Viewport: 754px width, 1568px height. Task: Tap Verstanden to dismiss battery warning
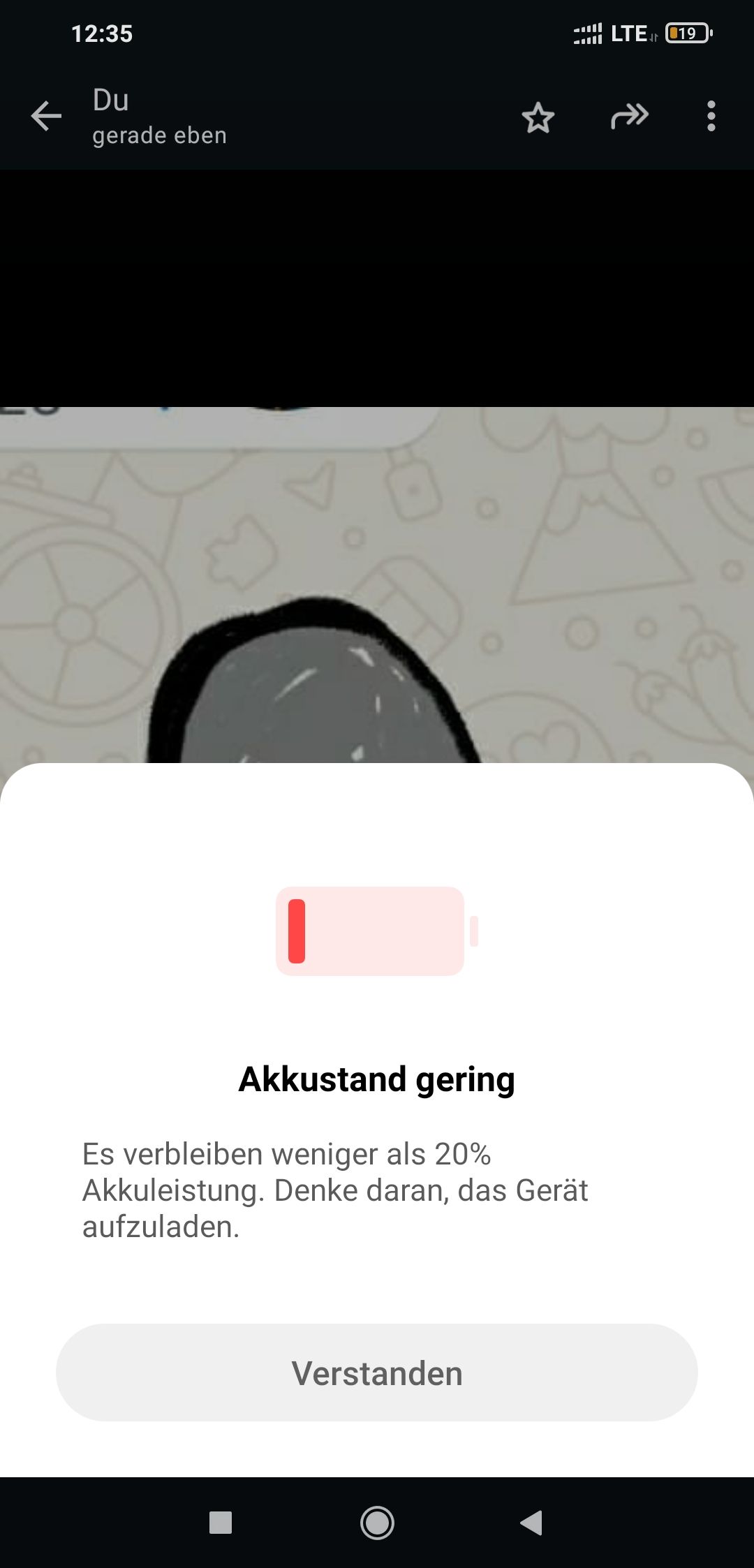[377, 1373]
